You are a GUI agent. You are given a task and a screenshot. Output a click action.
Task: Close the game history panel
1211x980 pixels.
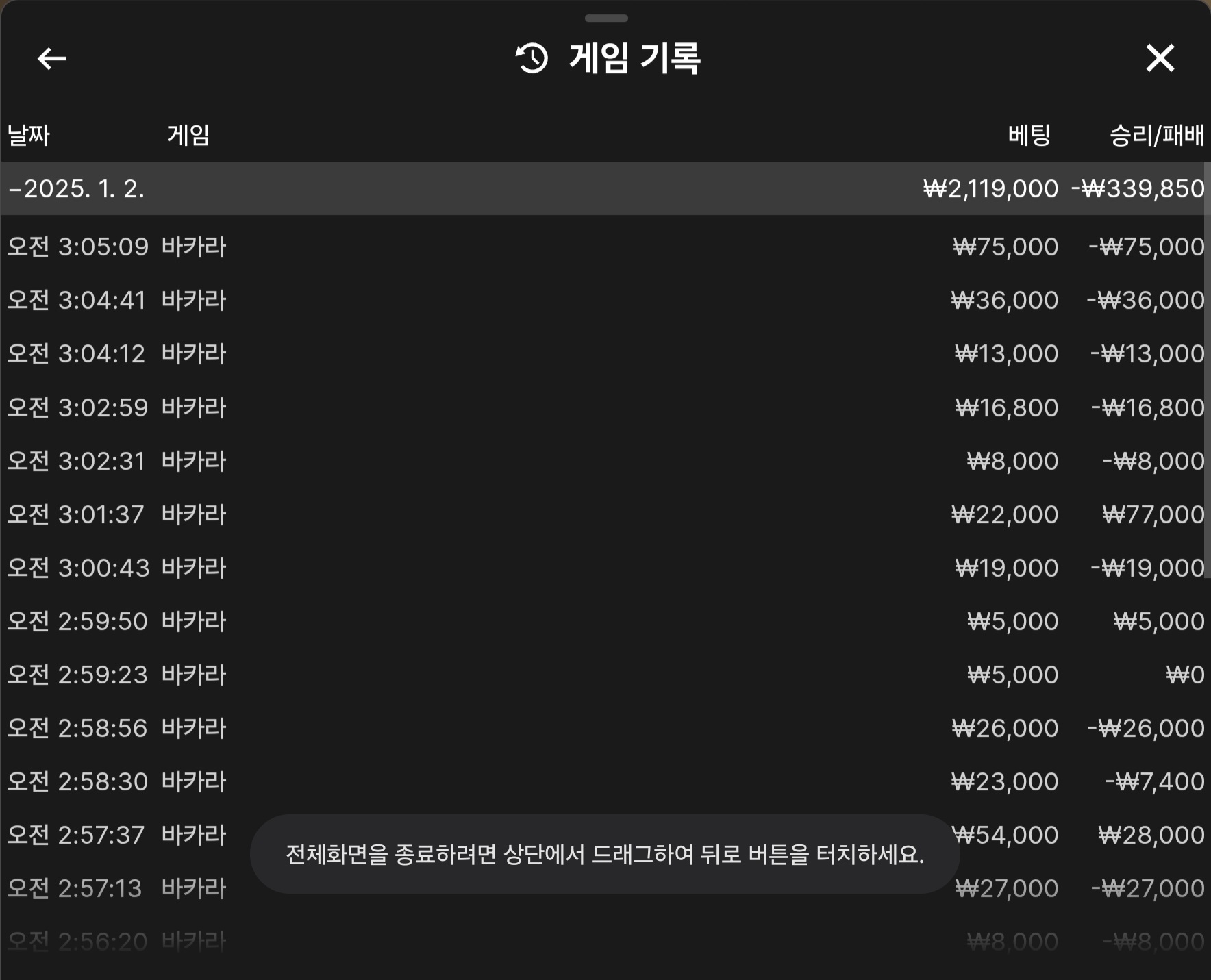click(1160, 58)
